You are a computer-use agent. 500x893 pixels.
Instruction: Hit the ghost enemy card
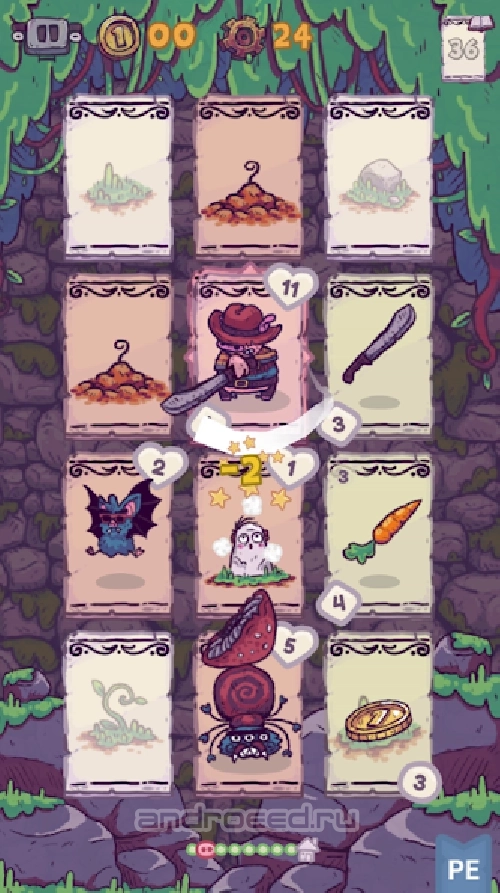[249, 534]
